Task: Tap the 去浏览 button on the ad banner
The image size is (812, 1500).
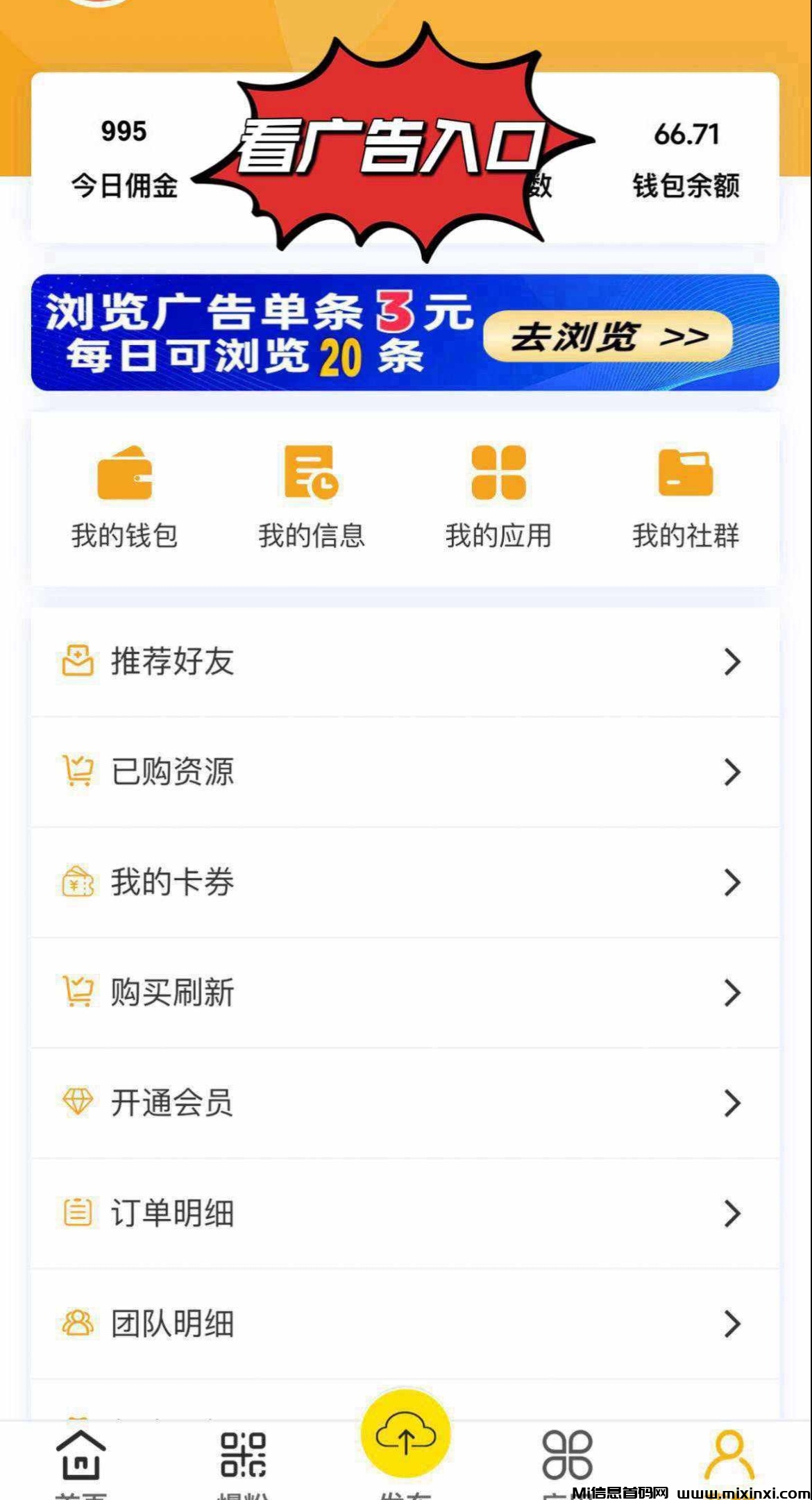Action: [x=607, y=337]
